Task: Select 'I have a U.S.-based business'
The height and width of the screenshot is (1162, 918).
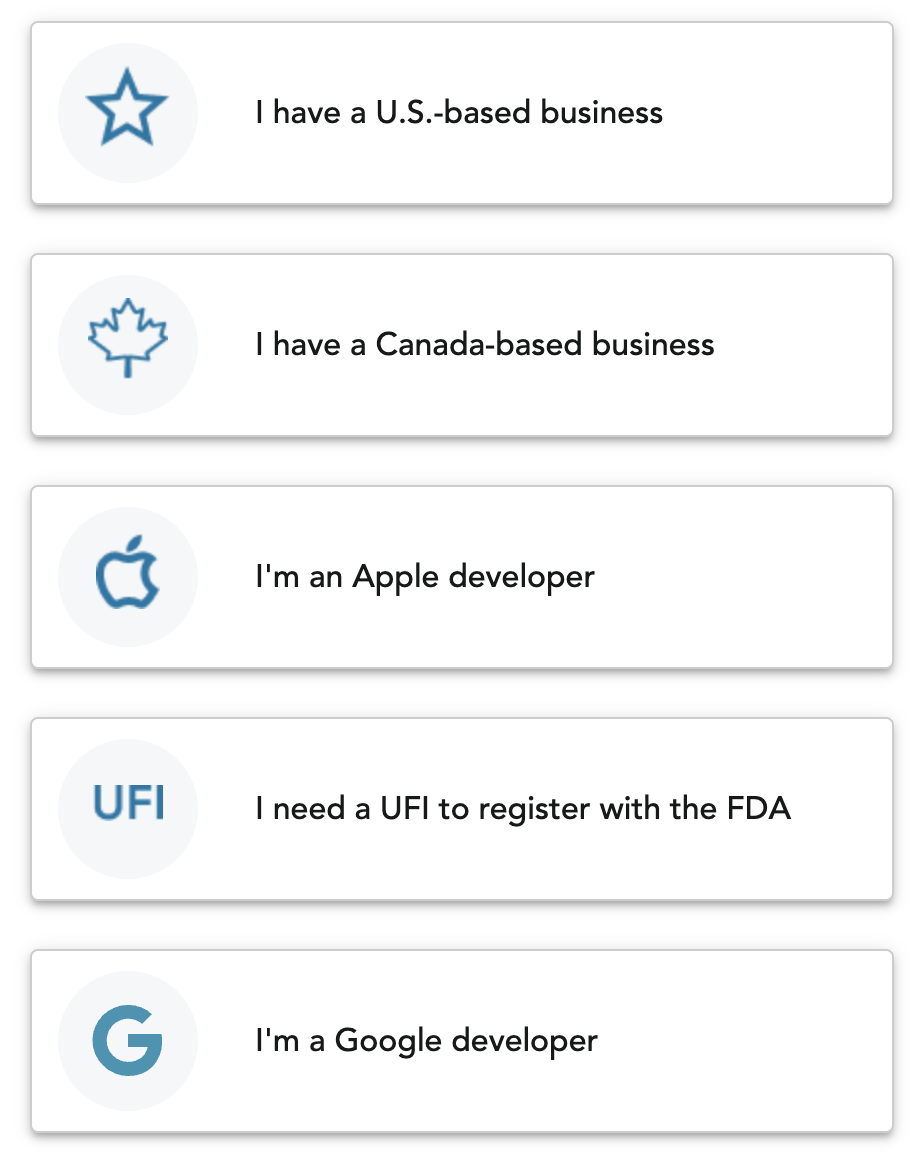Action: coord(460,113)
